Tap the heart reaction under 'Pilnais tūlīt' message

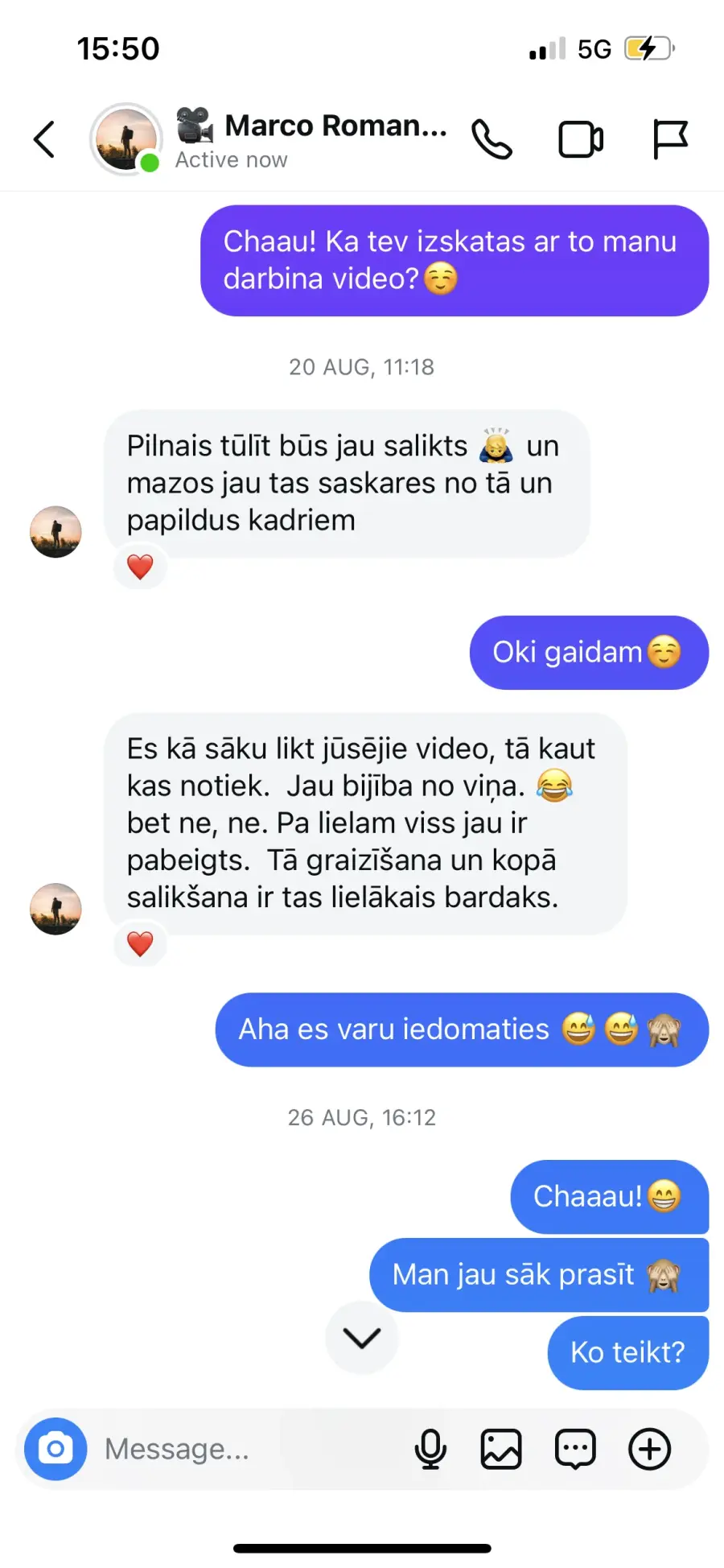(x=140, y=567)
